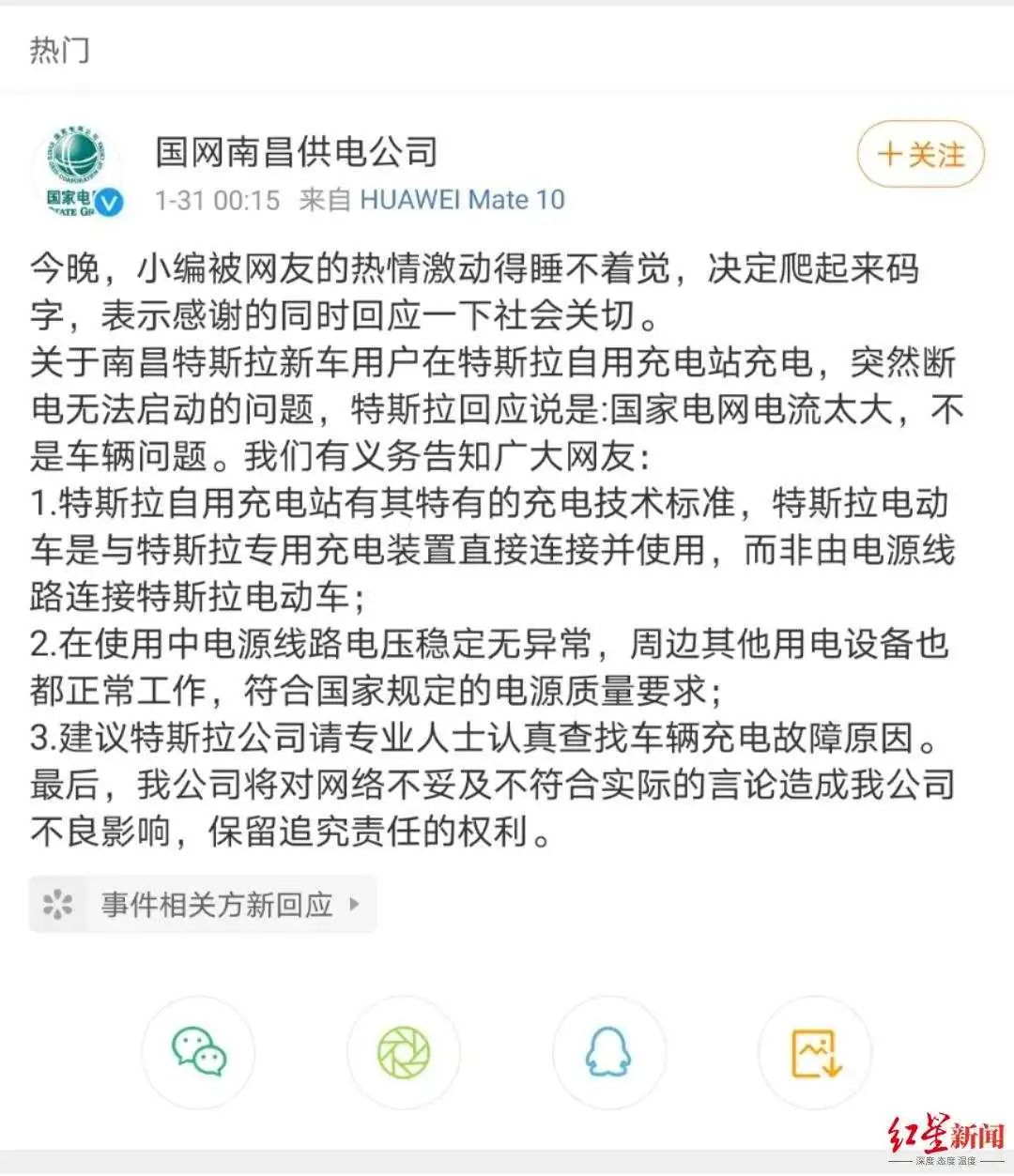Share the post to QQ
The width and height of the screenshot is (1014, 1176).
pyautogui.click(x=608, y=1052)
